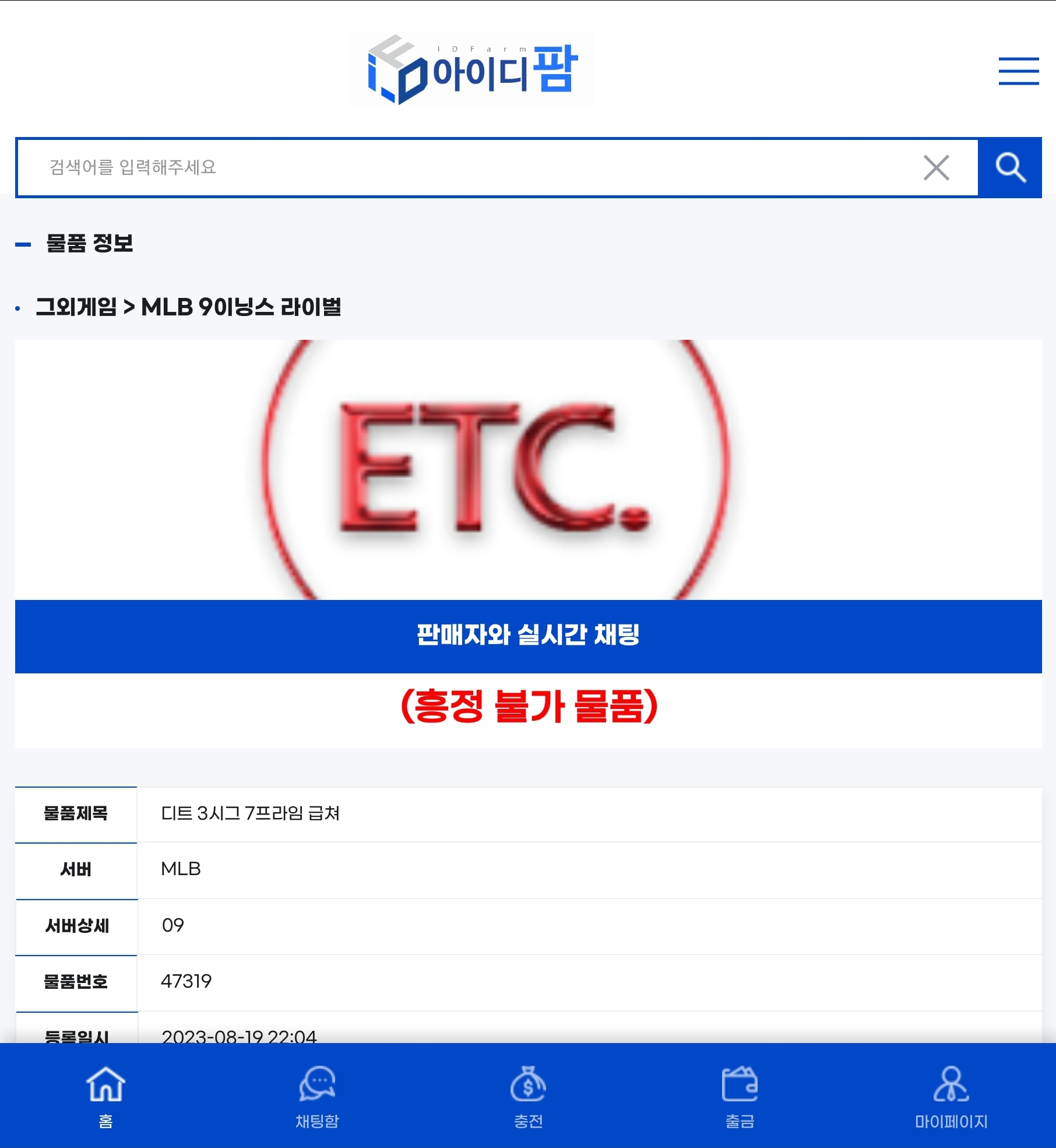Tap the magnifier search button
Image resolution: width=1056 pixels, height=1148 pixels.
point(1010,168)
